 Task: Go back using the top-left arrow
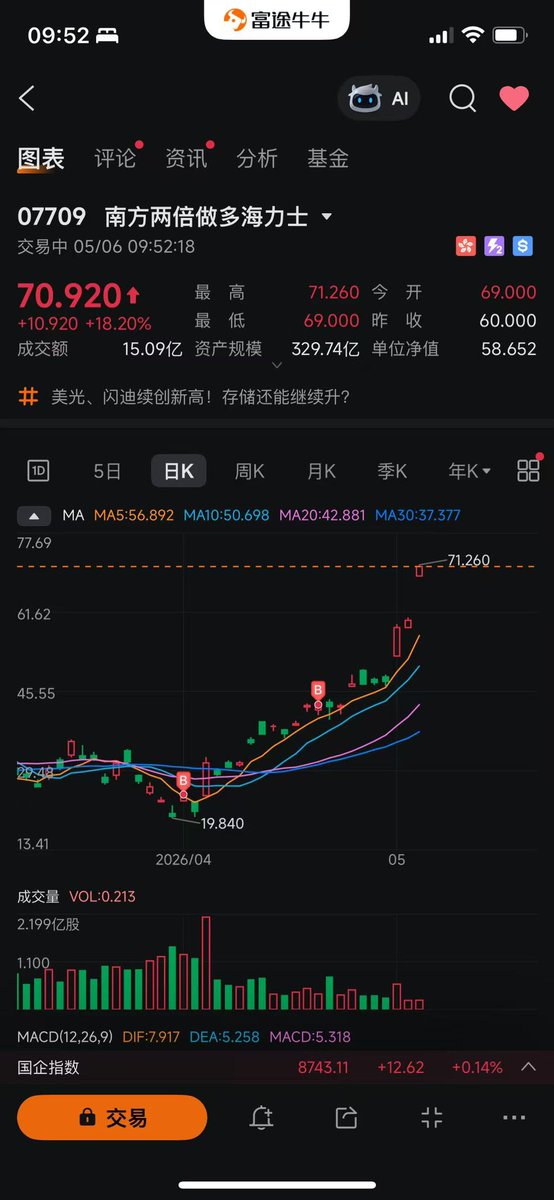27,98
